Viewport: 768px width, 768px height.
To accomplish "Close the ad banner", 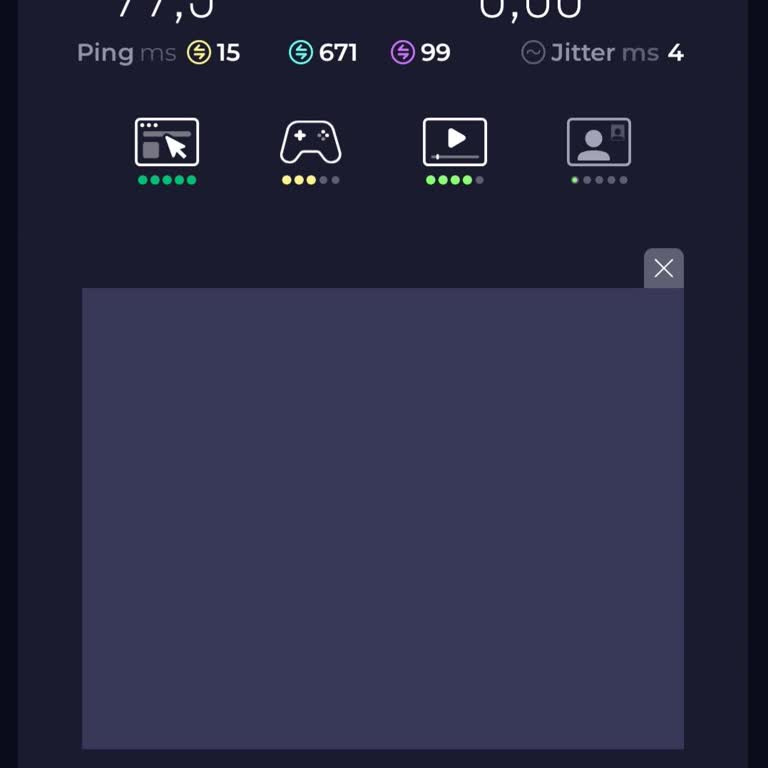I will [663, 268].
